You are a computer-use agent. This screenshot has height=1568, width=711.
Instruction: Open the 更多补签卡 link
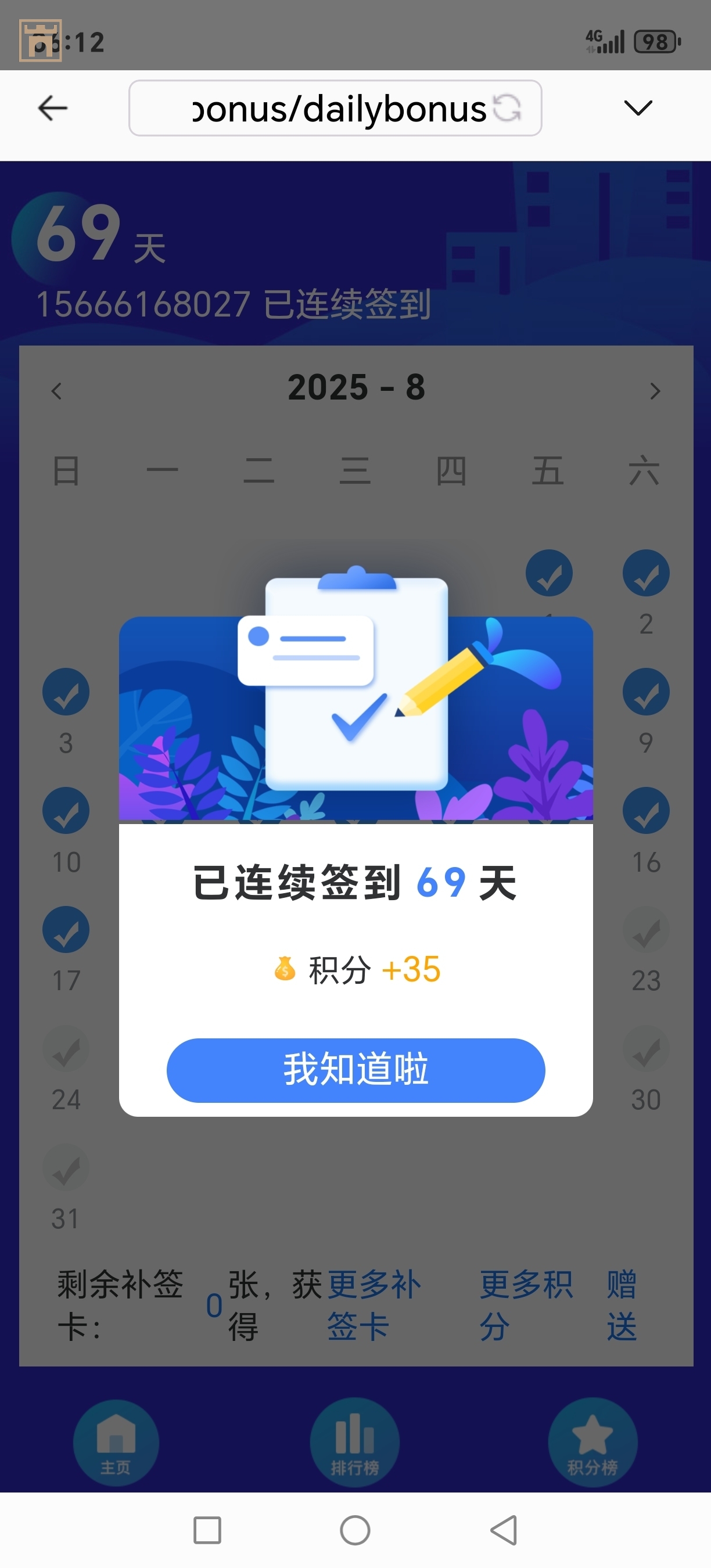pyautogui.click(x=372, y=1304)
